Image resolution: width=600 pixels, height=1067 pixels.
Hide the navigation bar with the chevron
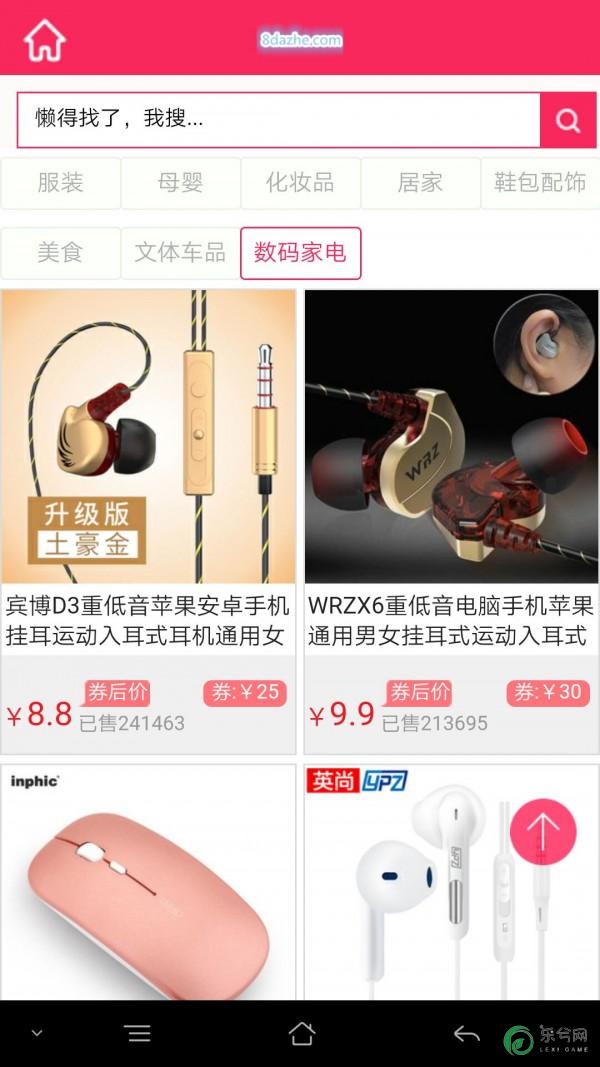(x=37, y=1034)
